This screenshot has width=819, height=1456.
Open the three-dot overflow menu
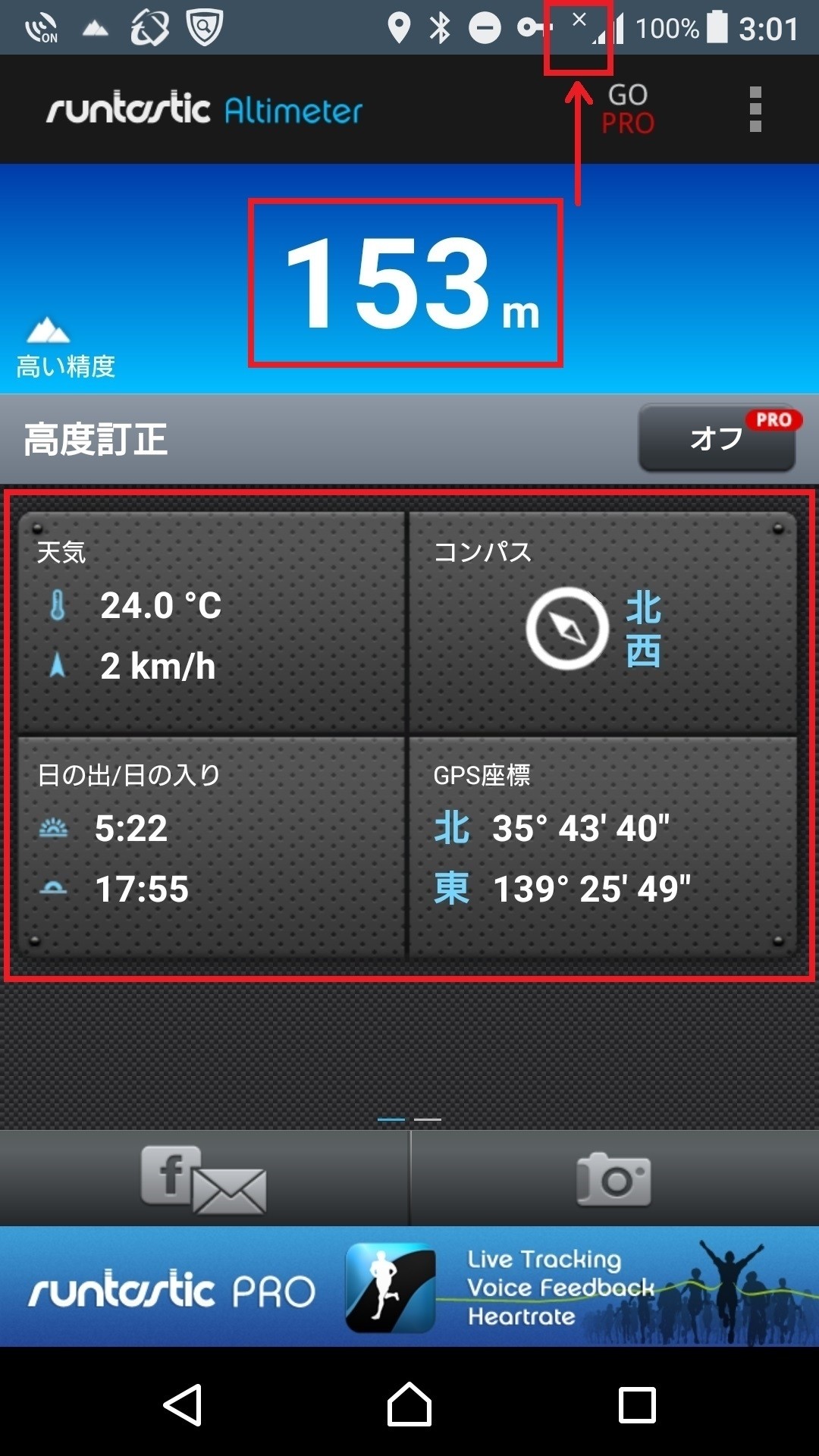[755, 109]
